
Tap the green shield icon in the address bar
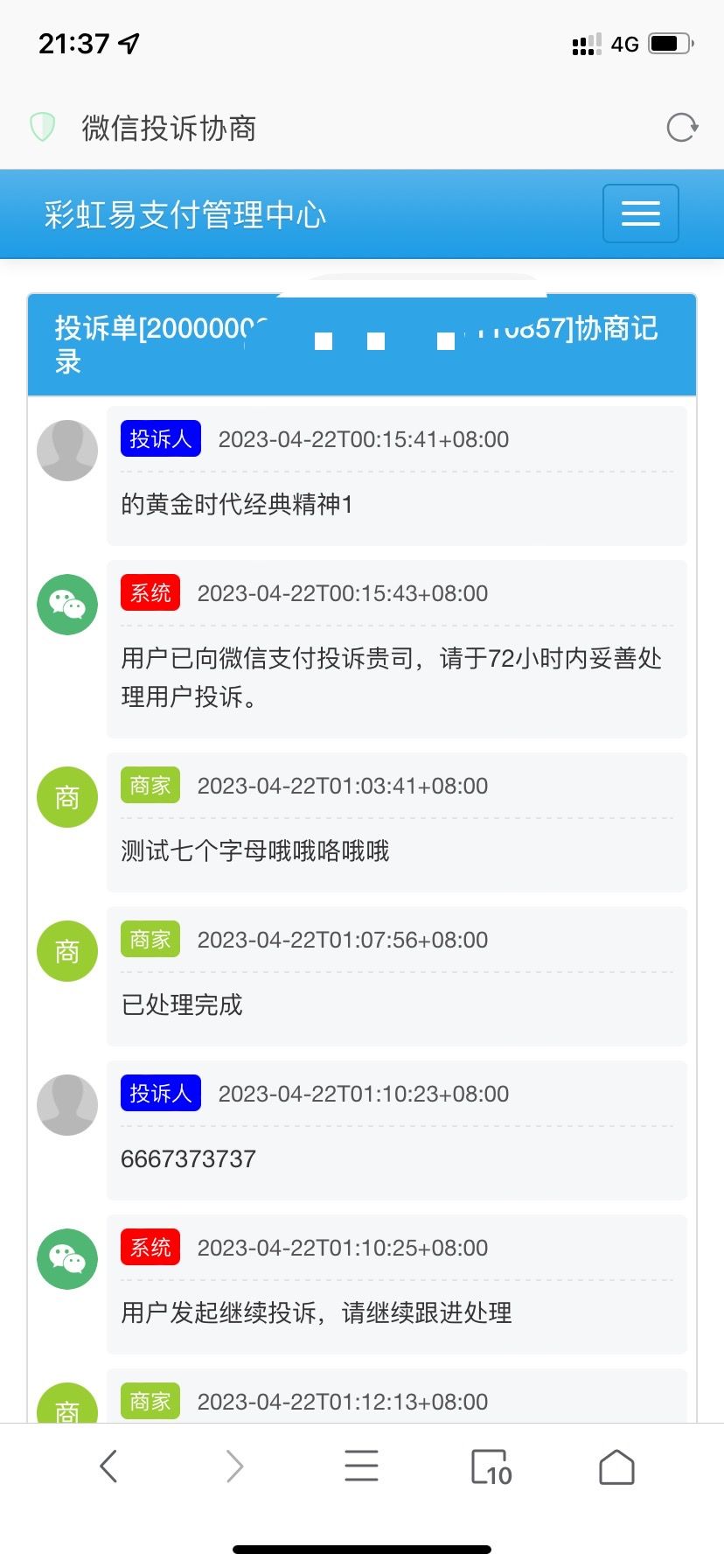pos(41,128)
